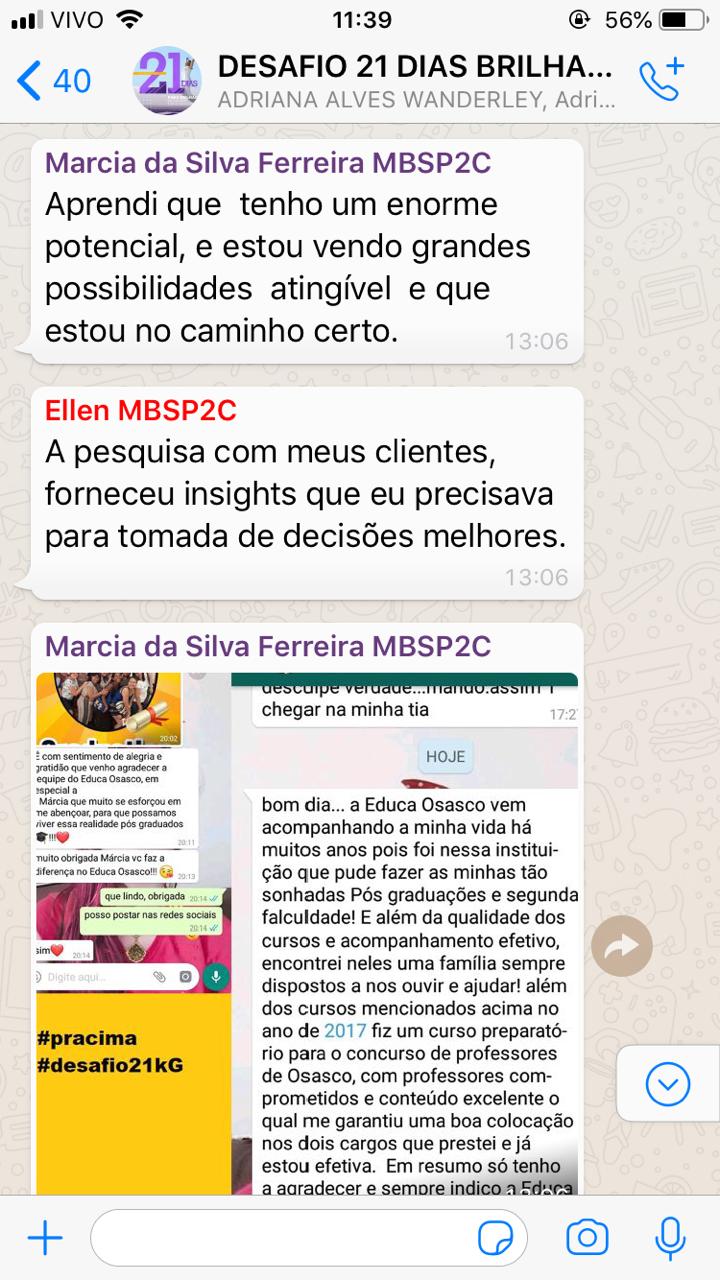Open the camera to take a photo
This screenshot has width=720, height=1280.
click(587, 1239)
